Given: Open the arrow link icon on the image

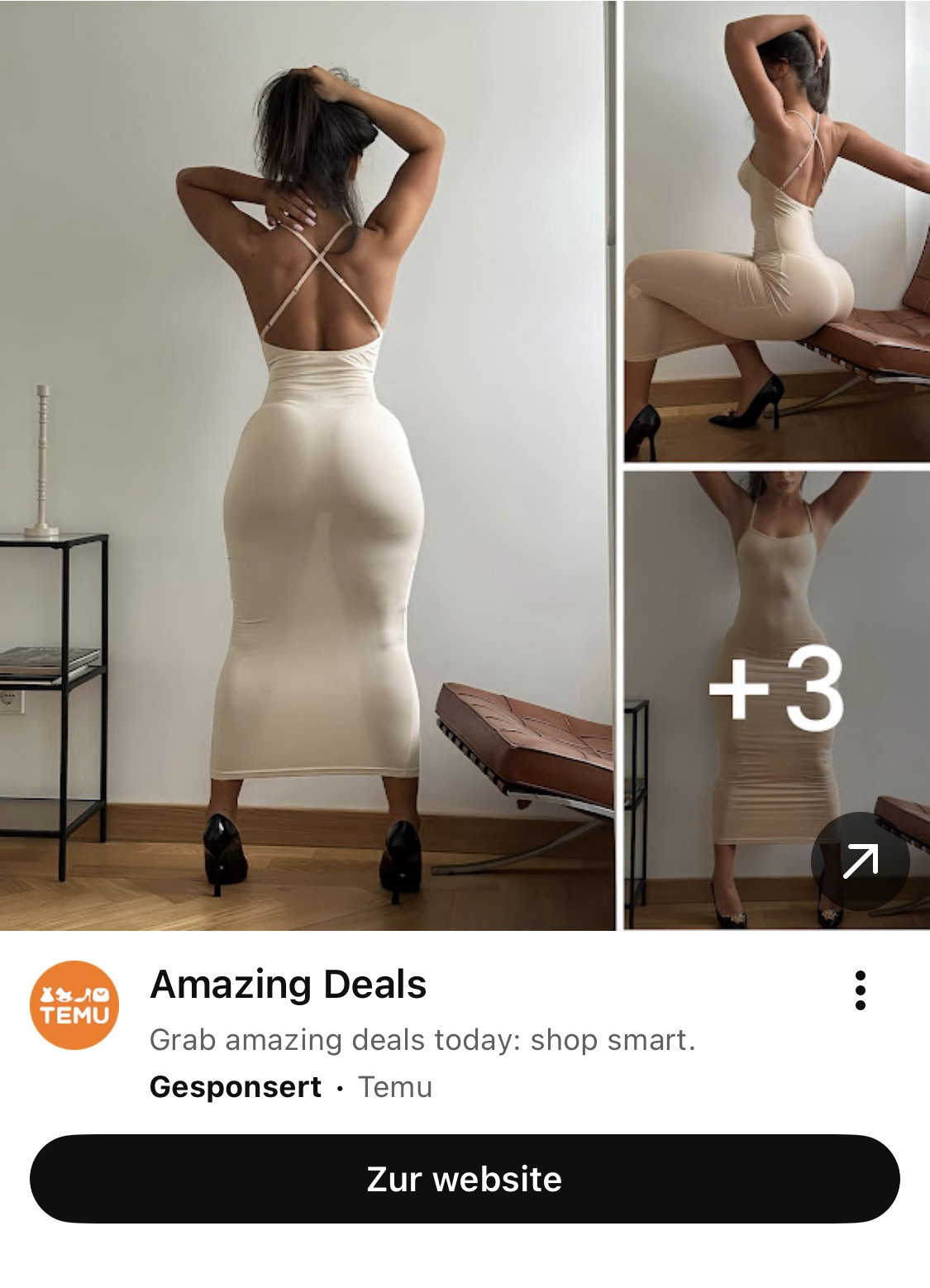Looking at the screenshot, I should 860,862.
